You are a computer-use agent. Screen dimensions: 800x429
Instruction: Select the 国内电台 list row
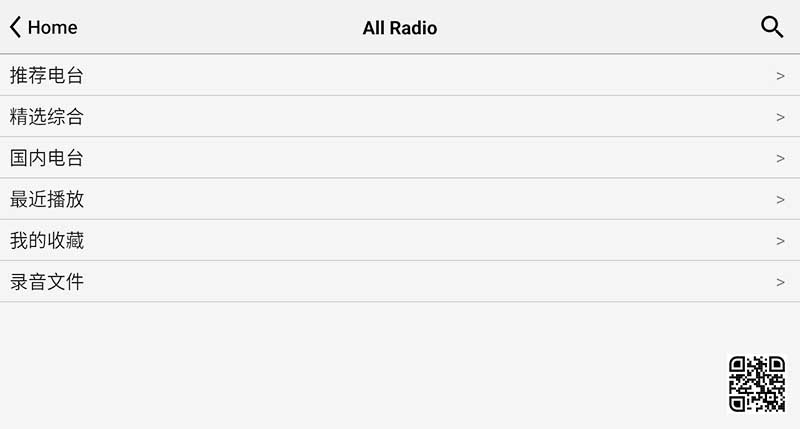(400, 158)
